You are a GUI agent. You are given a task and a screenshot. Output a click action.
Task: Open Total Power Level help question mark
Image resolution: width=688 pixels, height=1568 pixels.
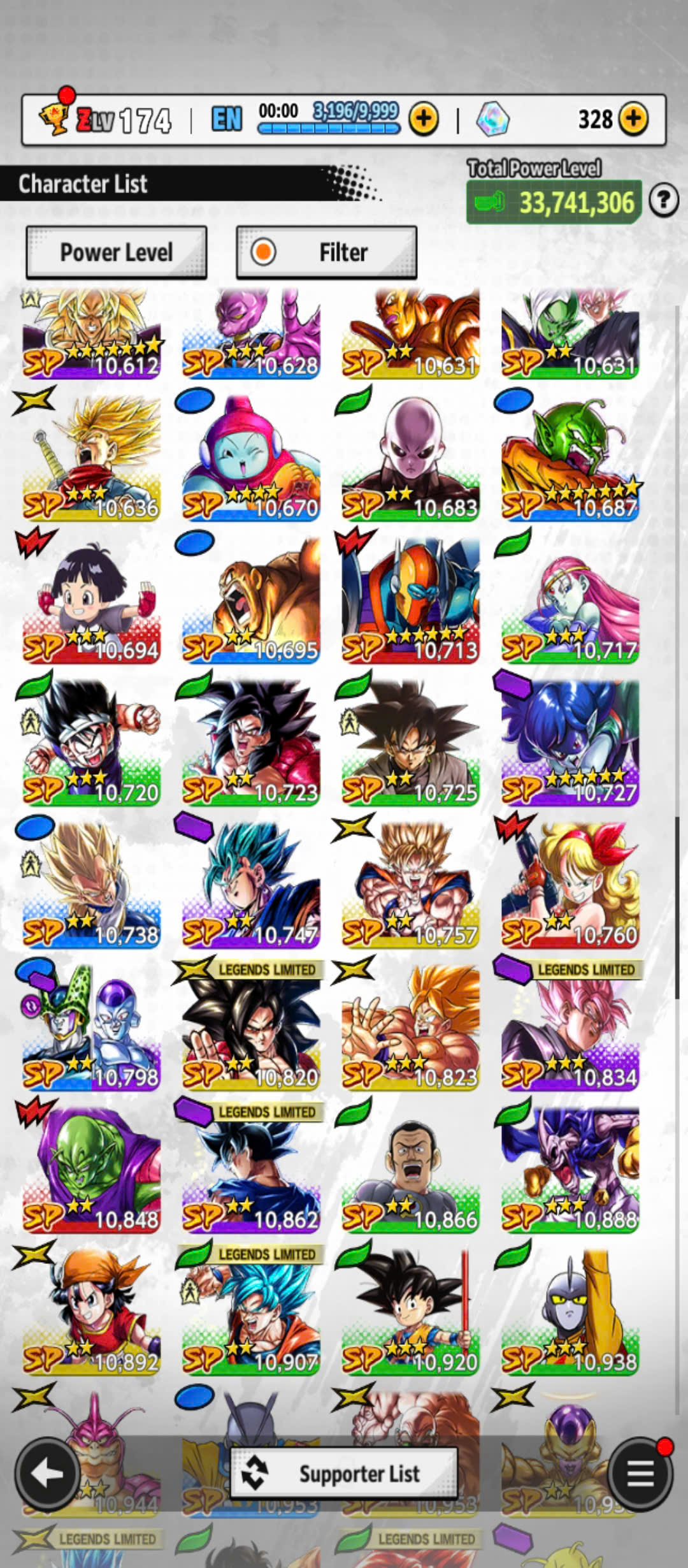pyautogui.click(x=664, y=201)
